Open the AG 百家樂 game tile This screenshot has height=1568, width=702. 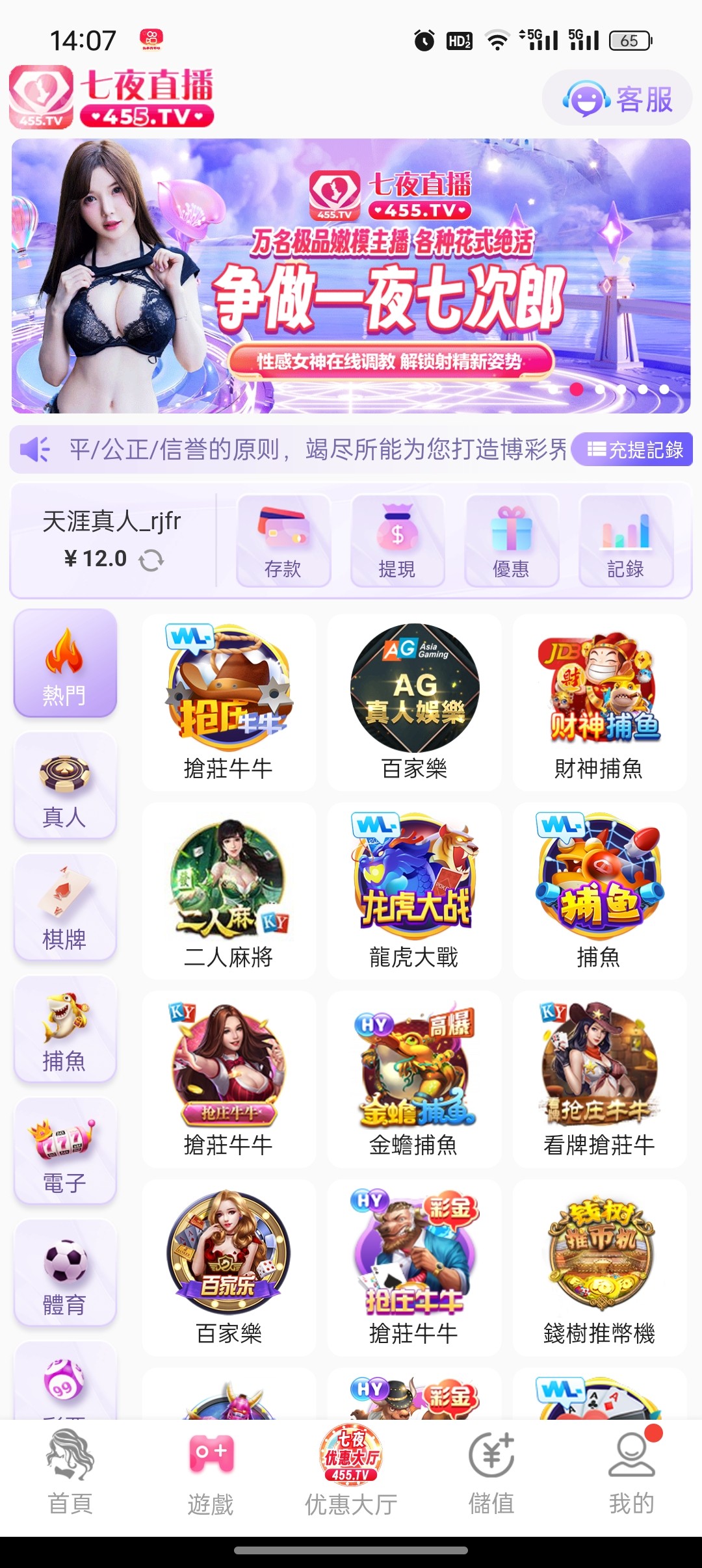point(414,702)
